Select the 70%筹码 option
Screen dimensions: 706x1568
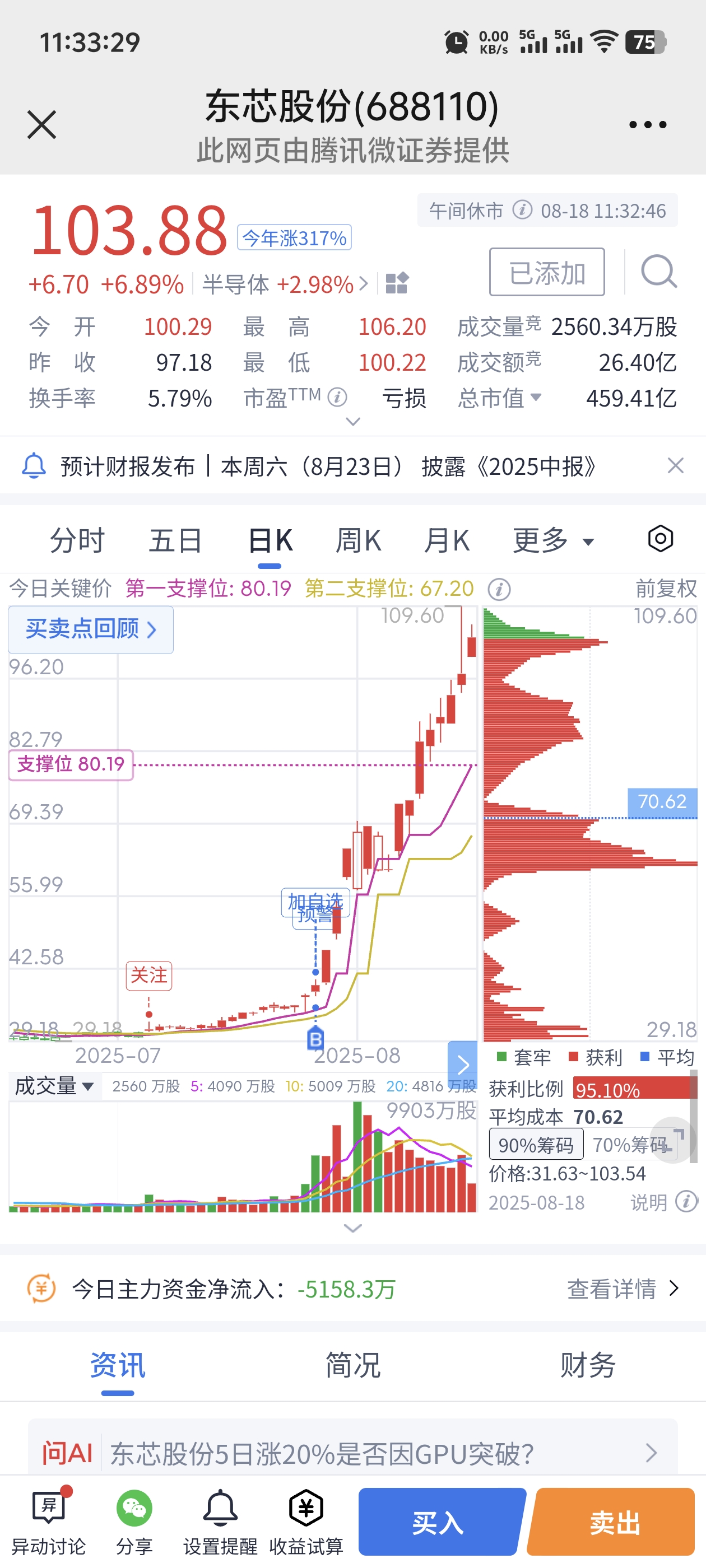click(630, 1145)
